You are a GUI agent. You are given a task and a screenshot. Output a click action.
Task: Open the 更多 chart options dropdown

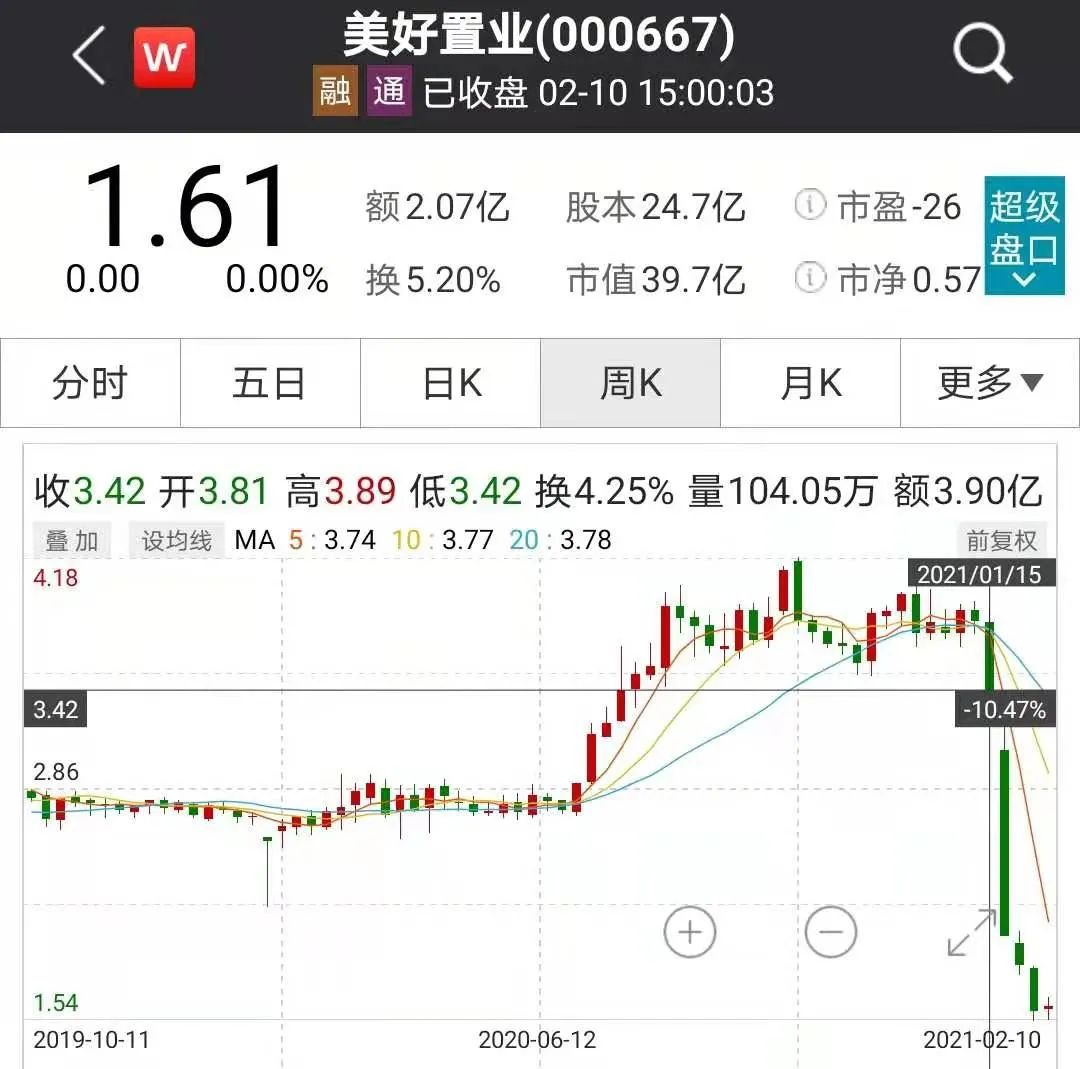tap(989, 383)
